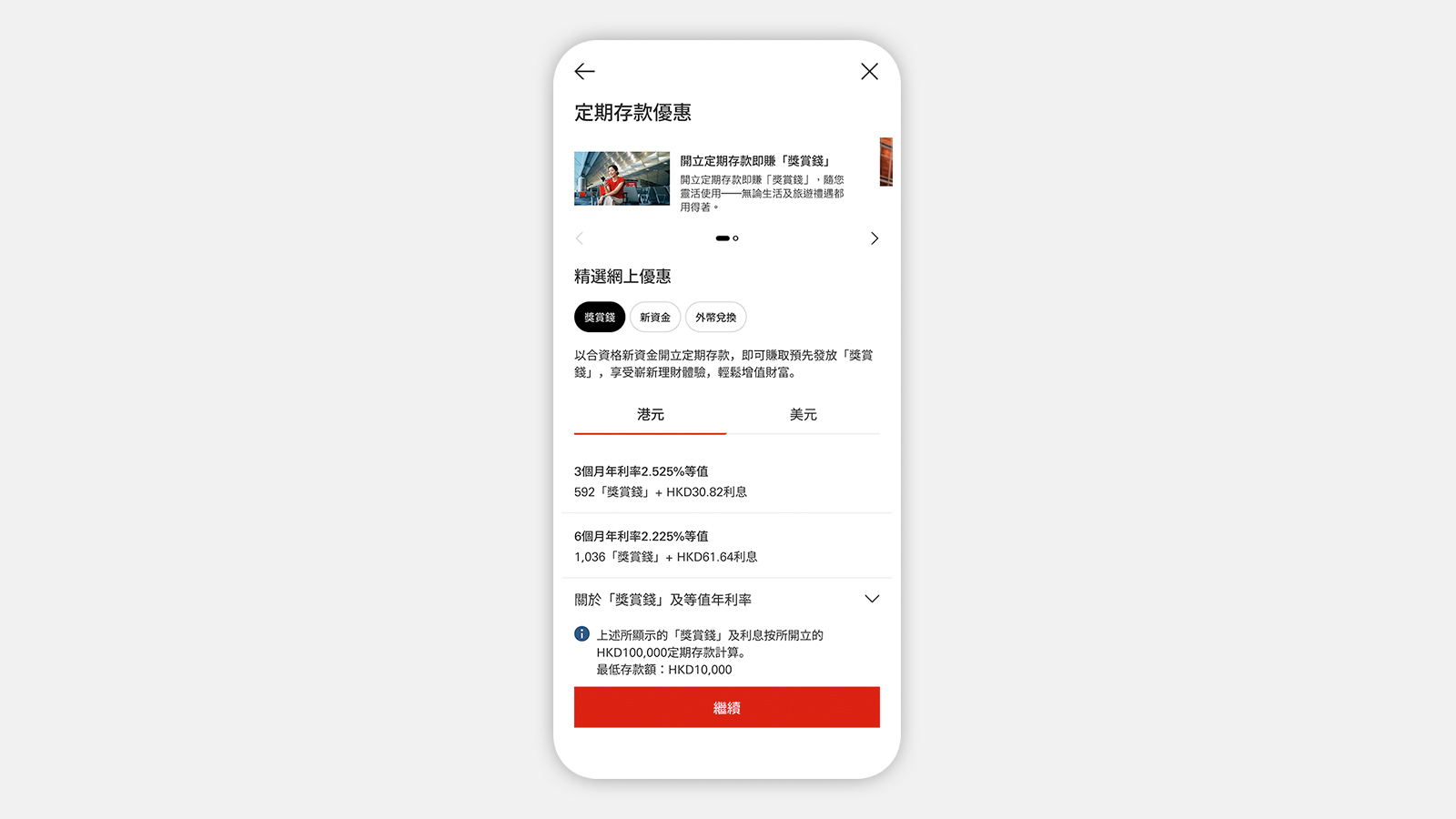The image size is (1456, 819).
Task: Close the 定期存款優惠 page
Action: click(x=869, y=71)
